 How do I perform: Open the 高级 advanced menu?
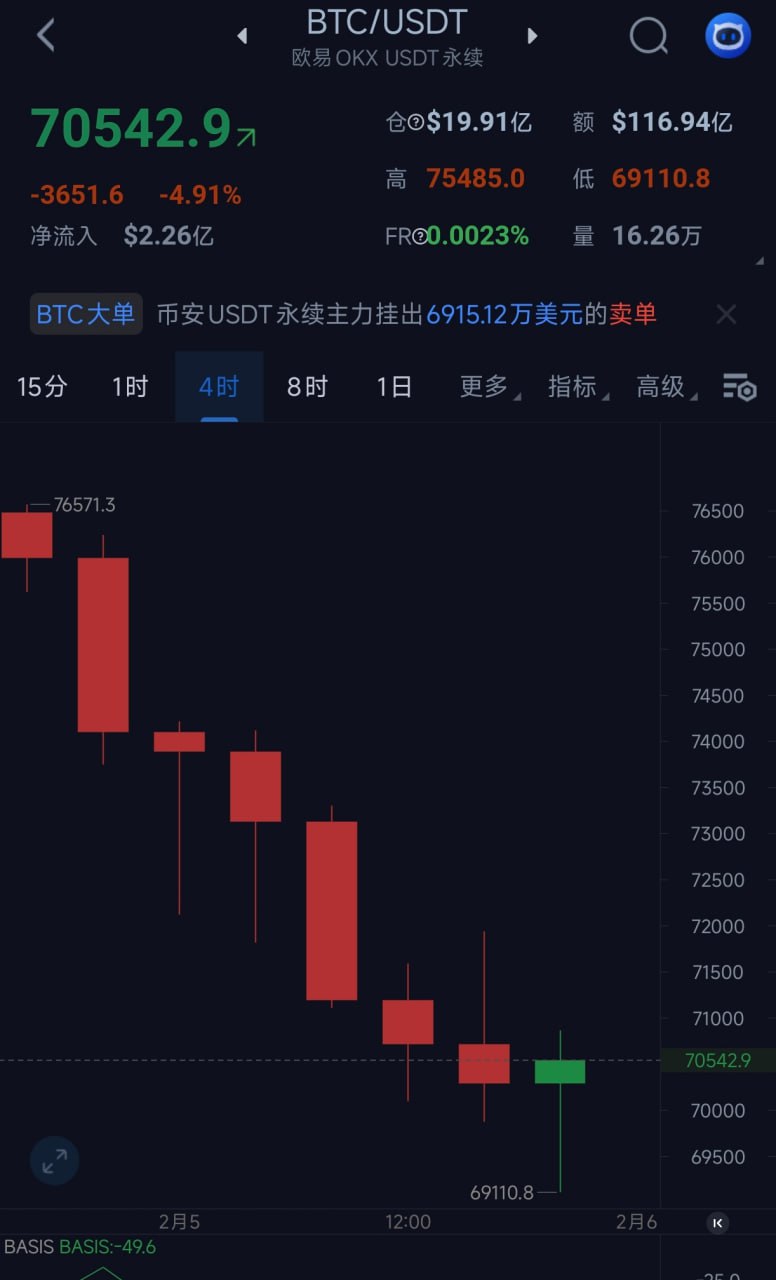[662, 387]
